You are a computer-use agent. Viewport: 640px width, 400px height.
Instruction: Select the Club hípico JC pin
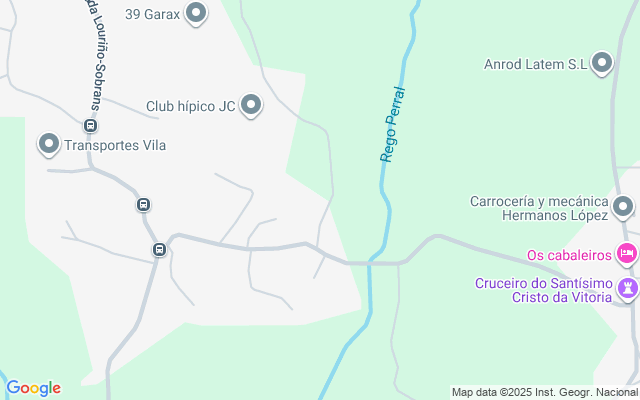251,105
